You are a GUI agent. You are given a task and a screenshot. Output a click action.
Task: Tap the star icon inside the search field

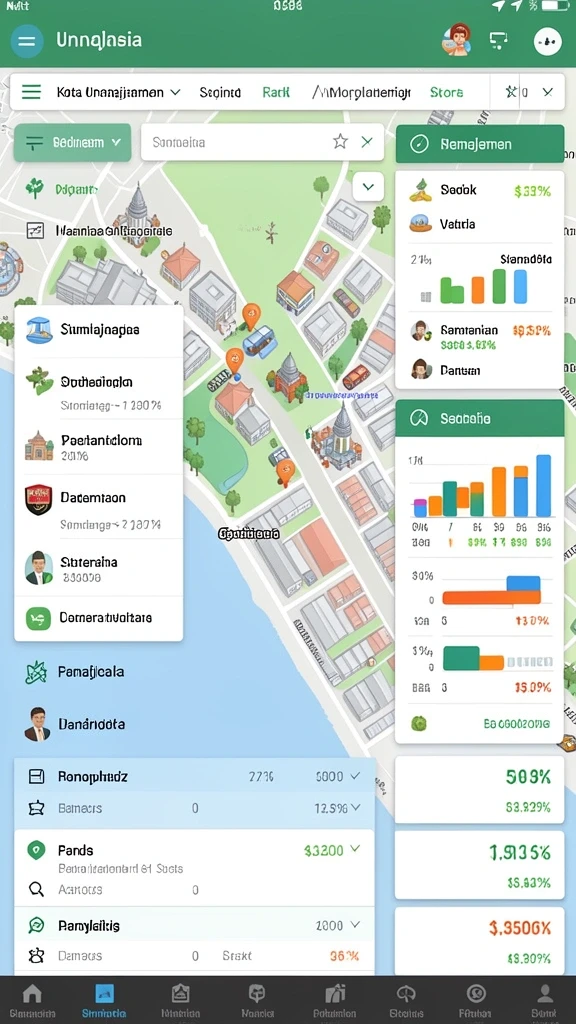[340, 142]
